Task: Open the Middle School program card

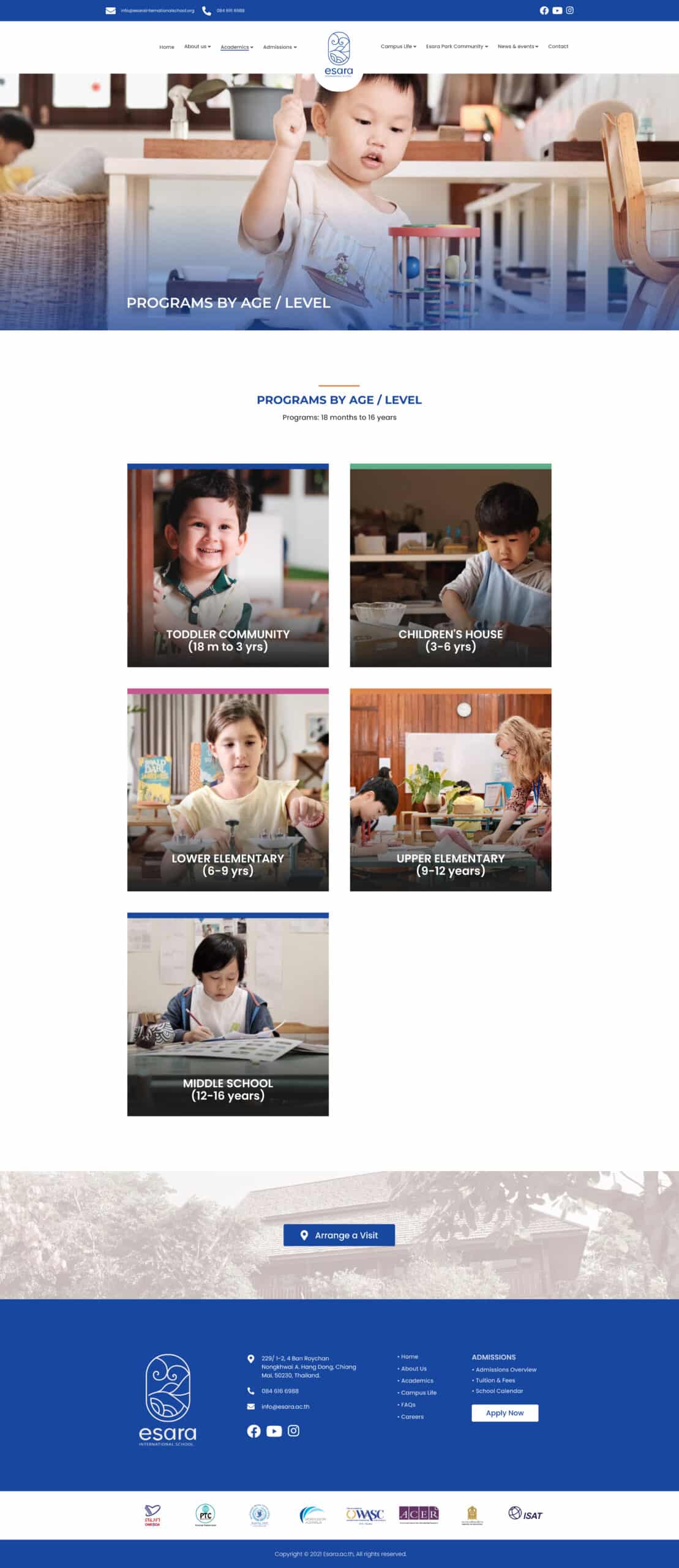Action: (x=228, y=1014)
